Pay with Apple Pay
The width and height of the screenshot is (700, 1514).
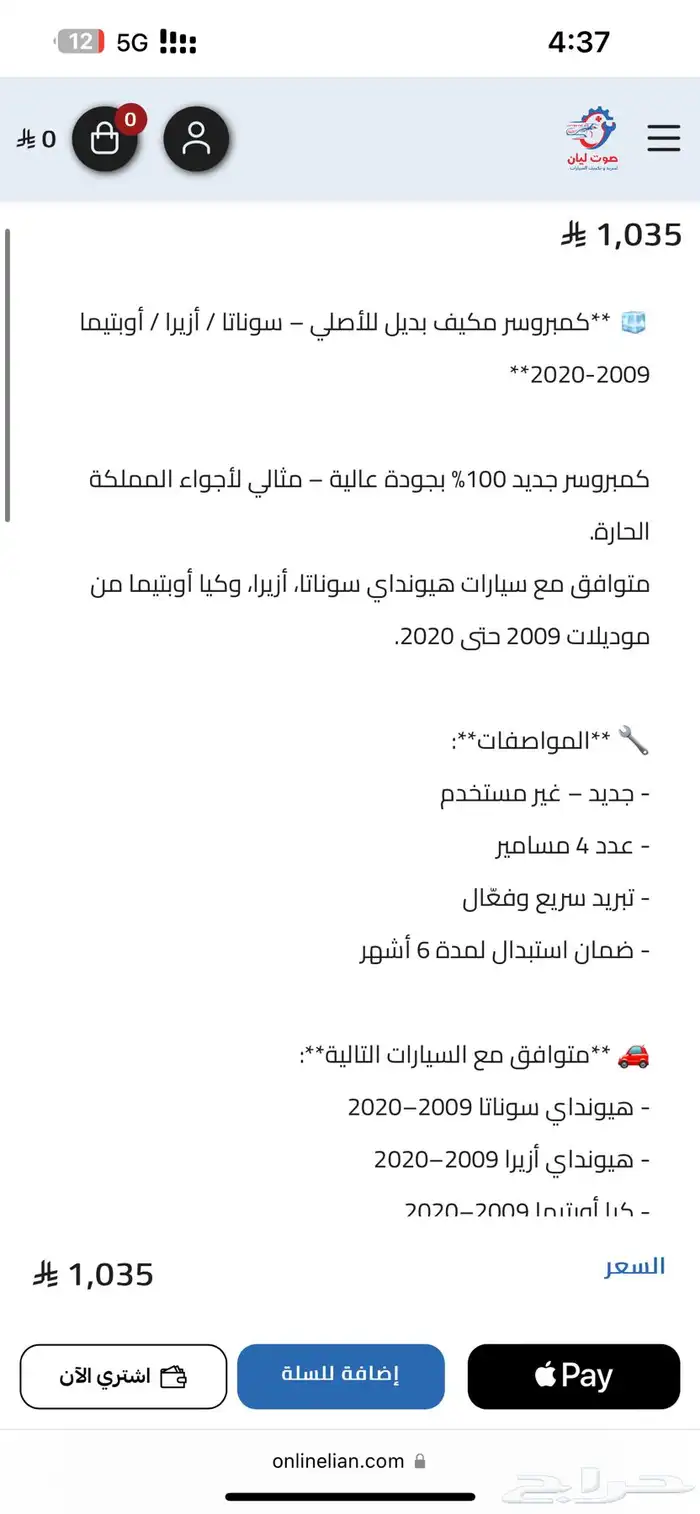pyautogui.click(x=574, y=1376)
